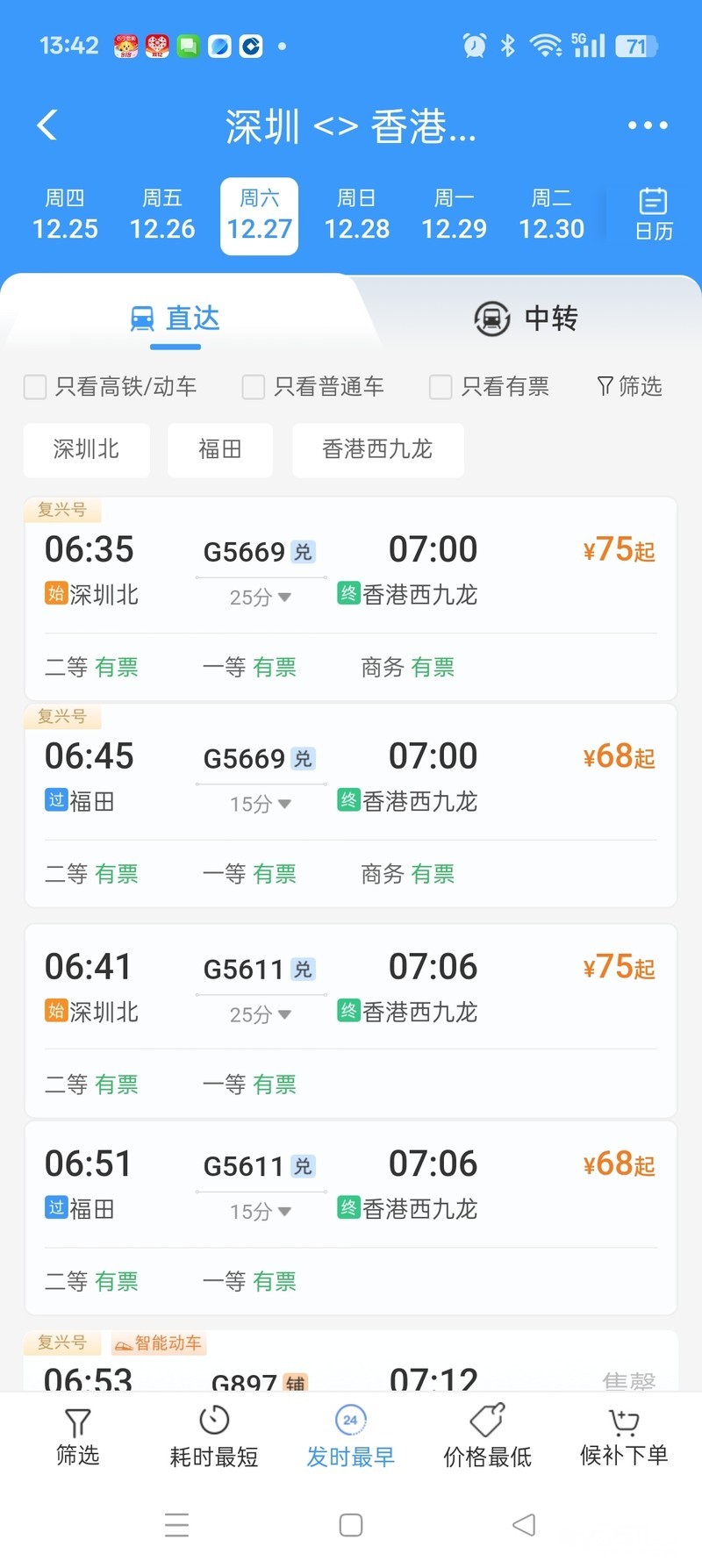The height and width of the screenshot is (1568, 702).
Task: Select date 周日 12.28
Action: point(357,215)
